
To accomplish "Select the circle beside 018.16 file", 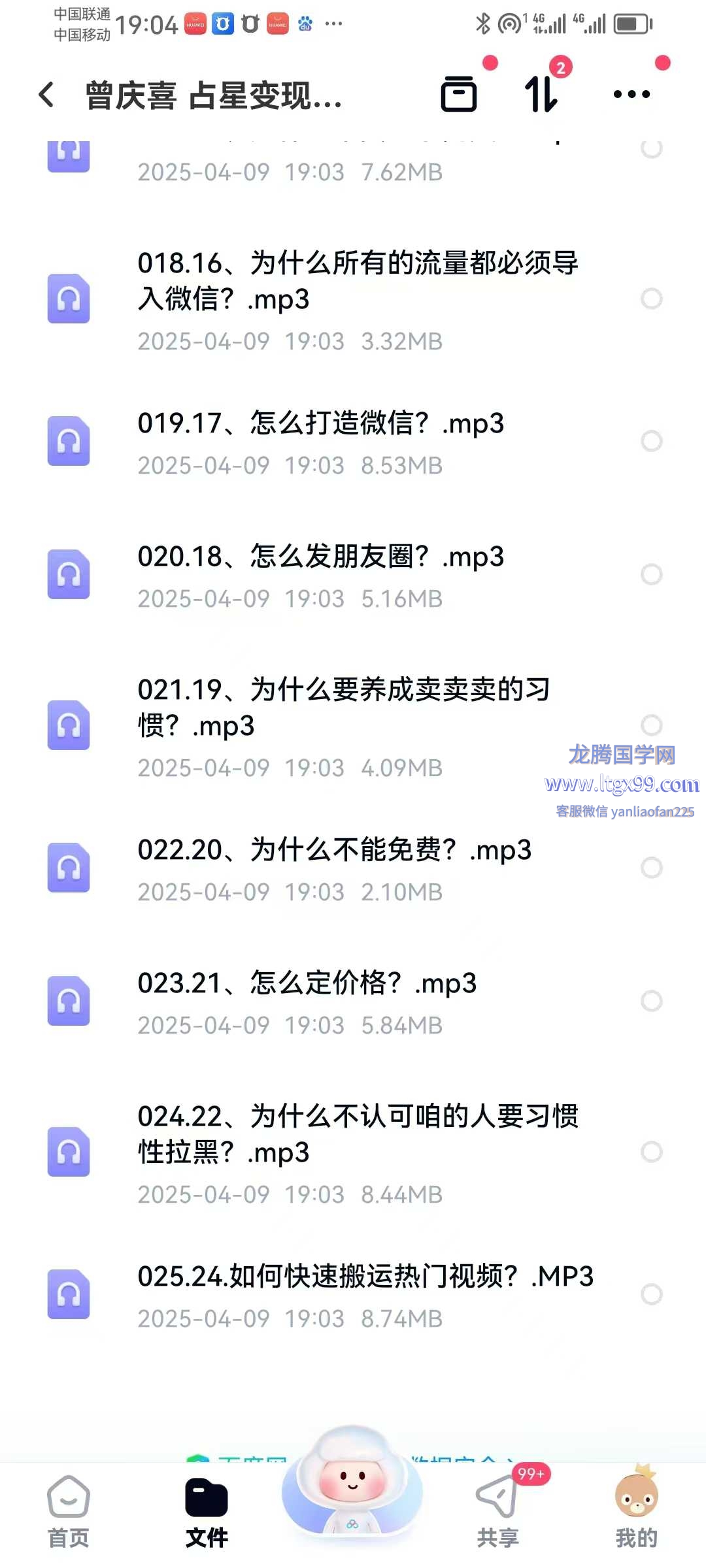I will [651, 299].
